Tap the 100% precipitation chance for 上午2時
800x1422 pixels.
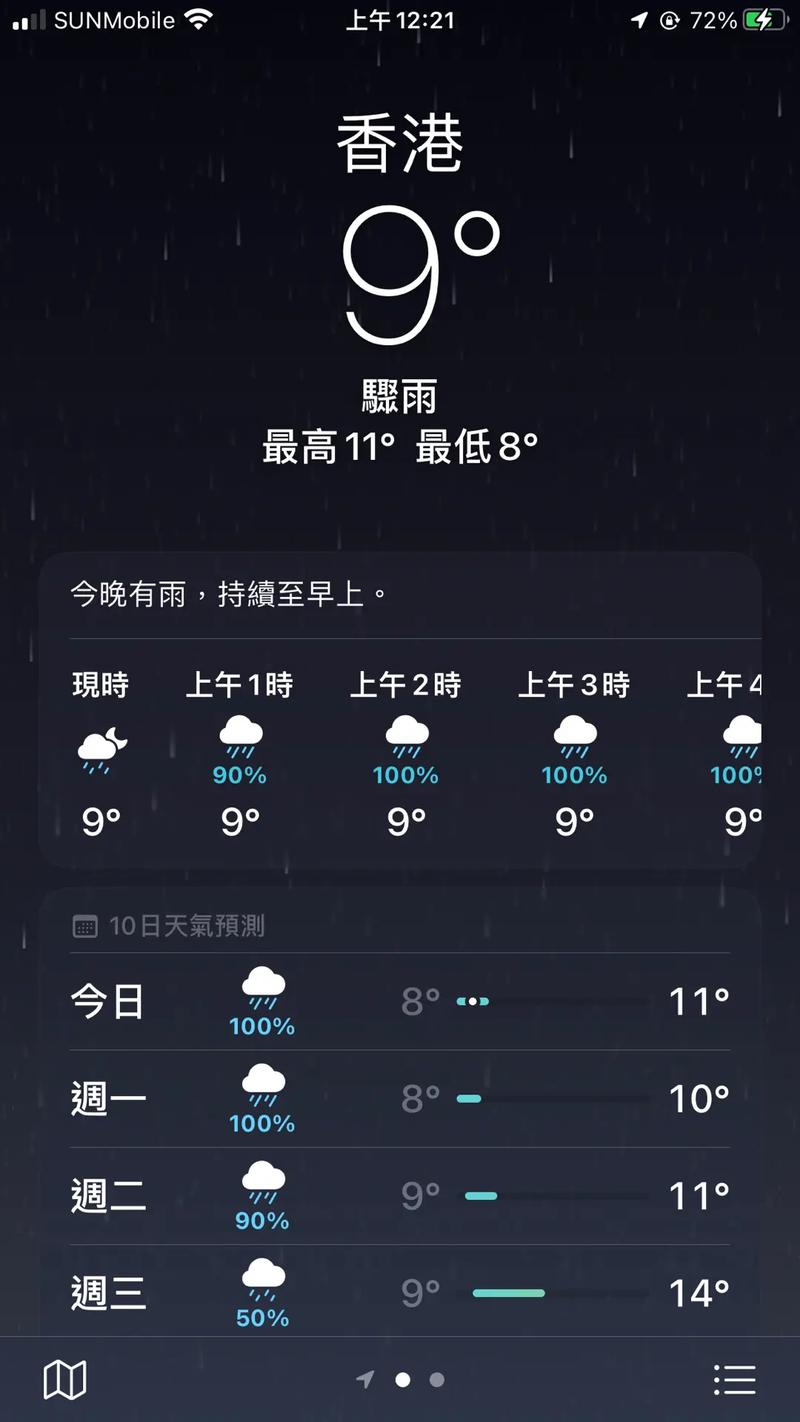click(405, 773)
